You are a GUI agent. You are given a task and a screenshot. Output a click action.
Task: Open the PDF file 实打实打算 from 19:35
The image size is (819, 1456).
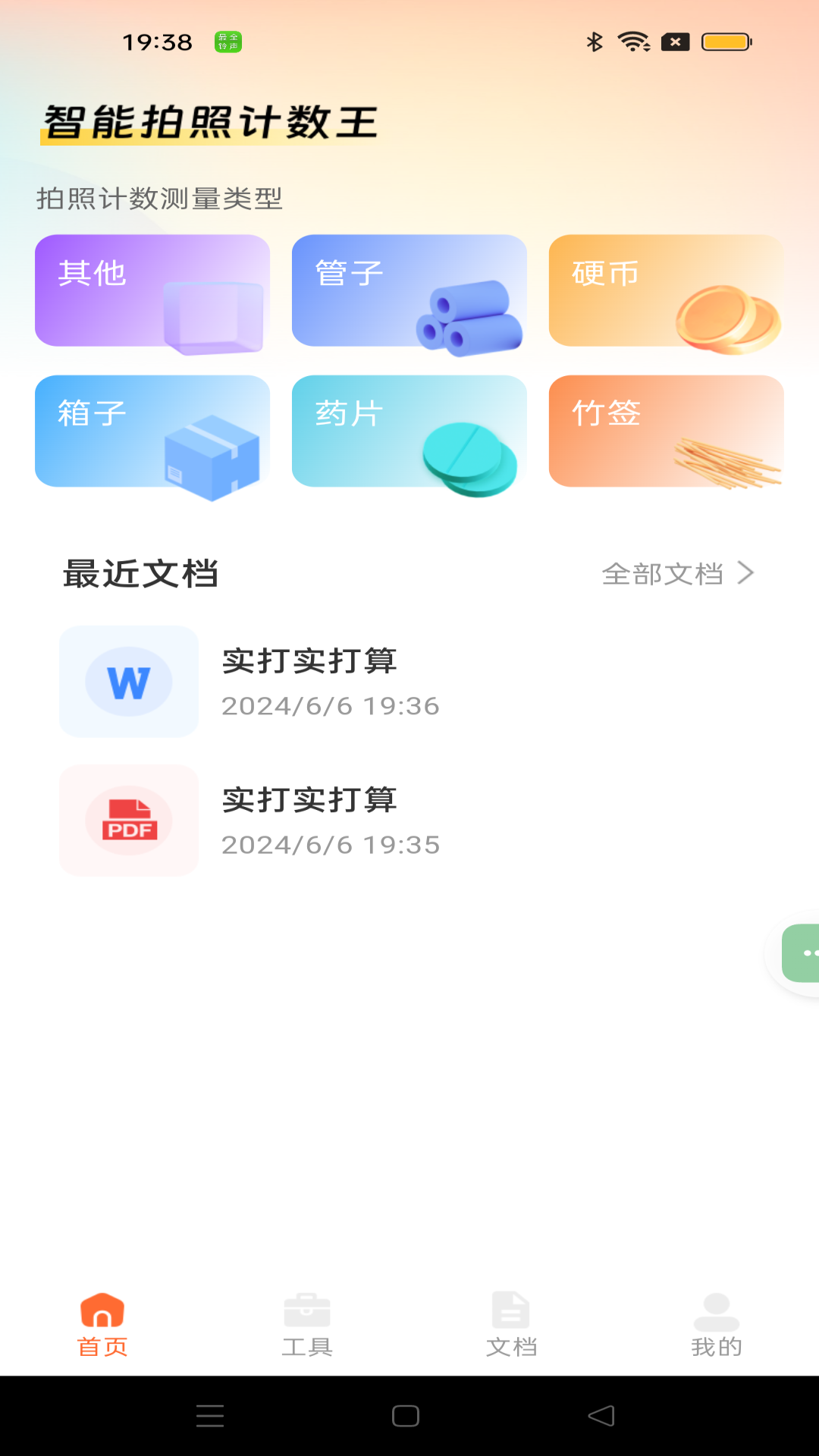pos(309,820)
